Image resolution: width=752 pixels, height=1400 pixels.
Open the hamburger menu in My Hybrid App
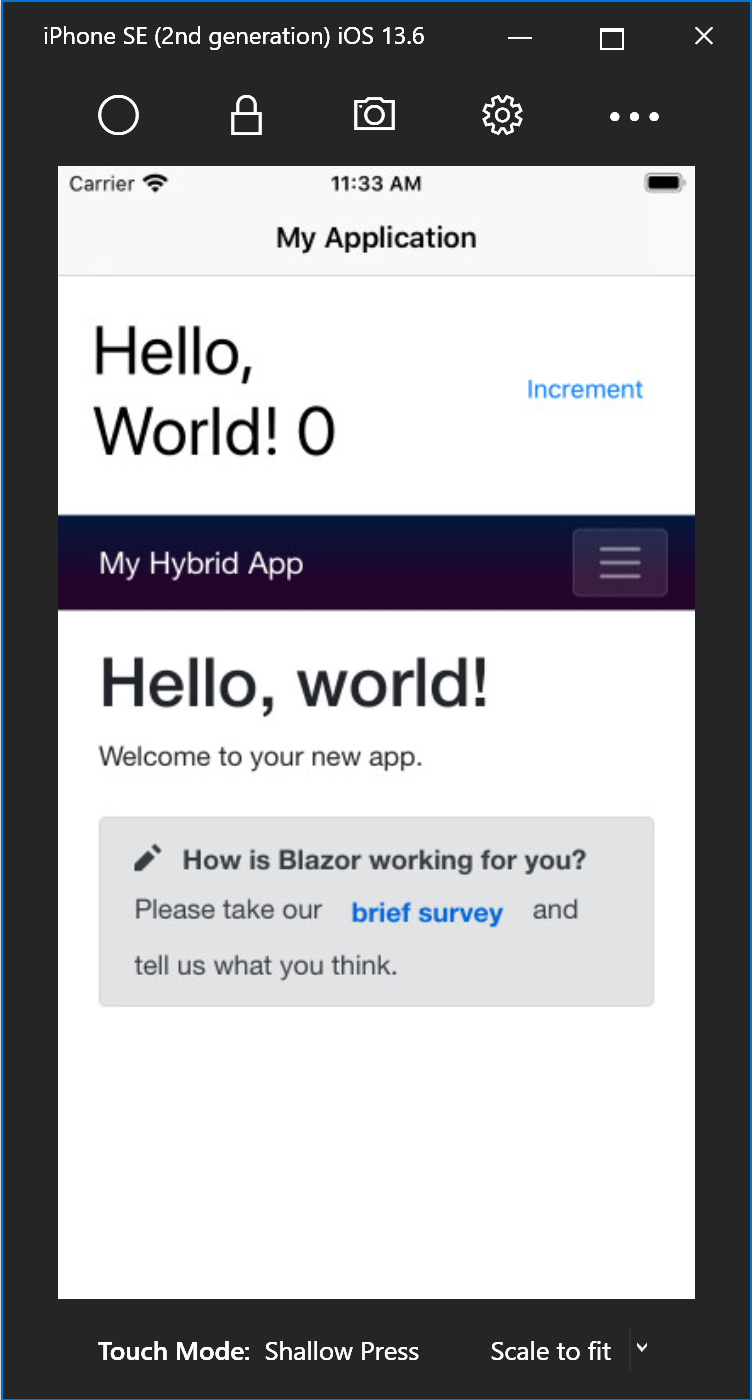pos(620,563)
